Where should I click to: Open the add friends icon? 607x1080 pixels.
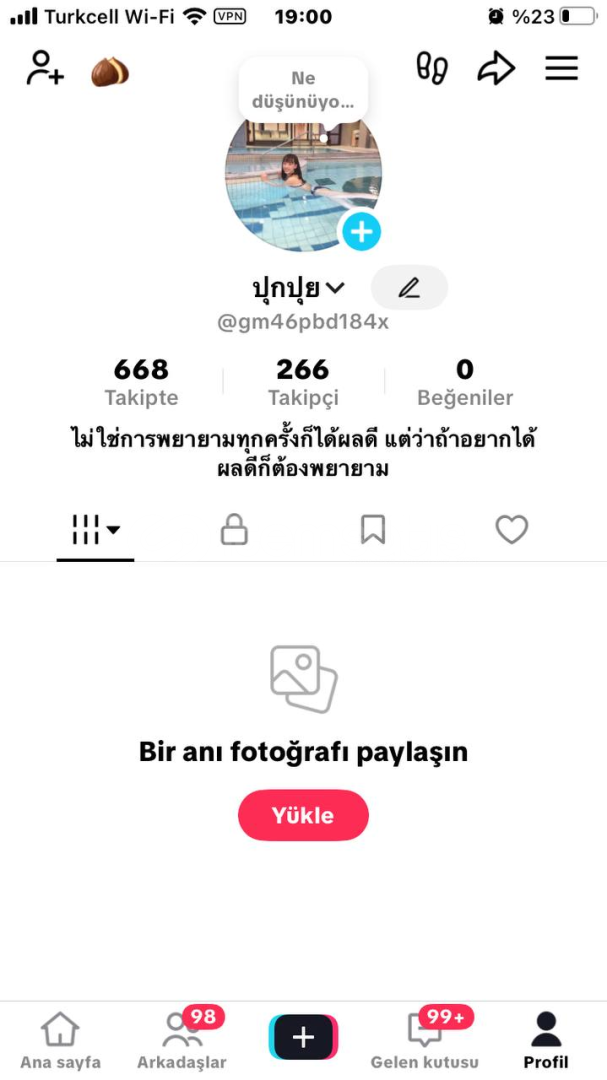(x=45, y=69)
